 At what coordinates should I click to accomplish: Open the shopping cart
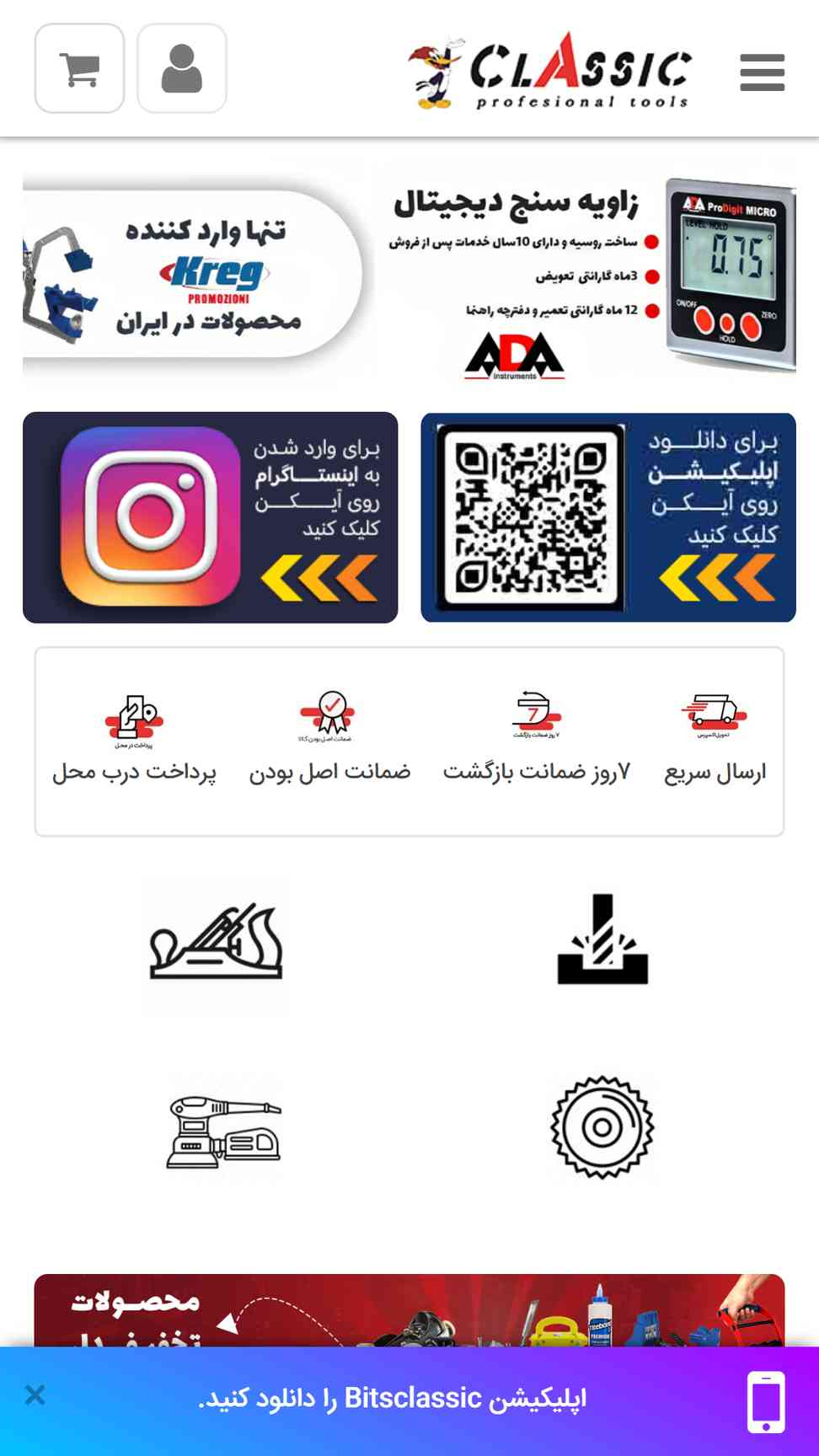(79, 68)
